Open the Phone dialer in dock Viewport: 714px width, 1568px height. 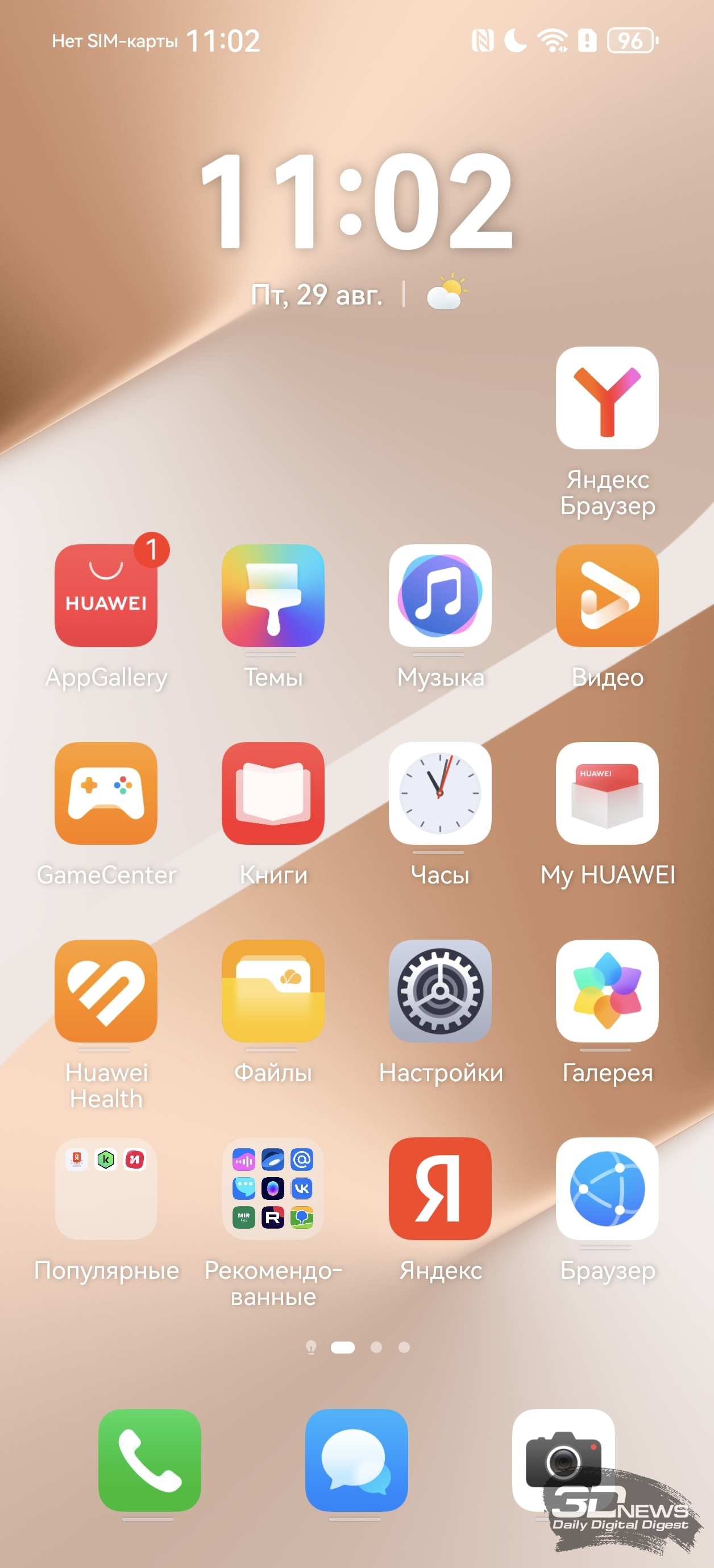point(150,1460)
